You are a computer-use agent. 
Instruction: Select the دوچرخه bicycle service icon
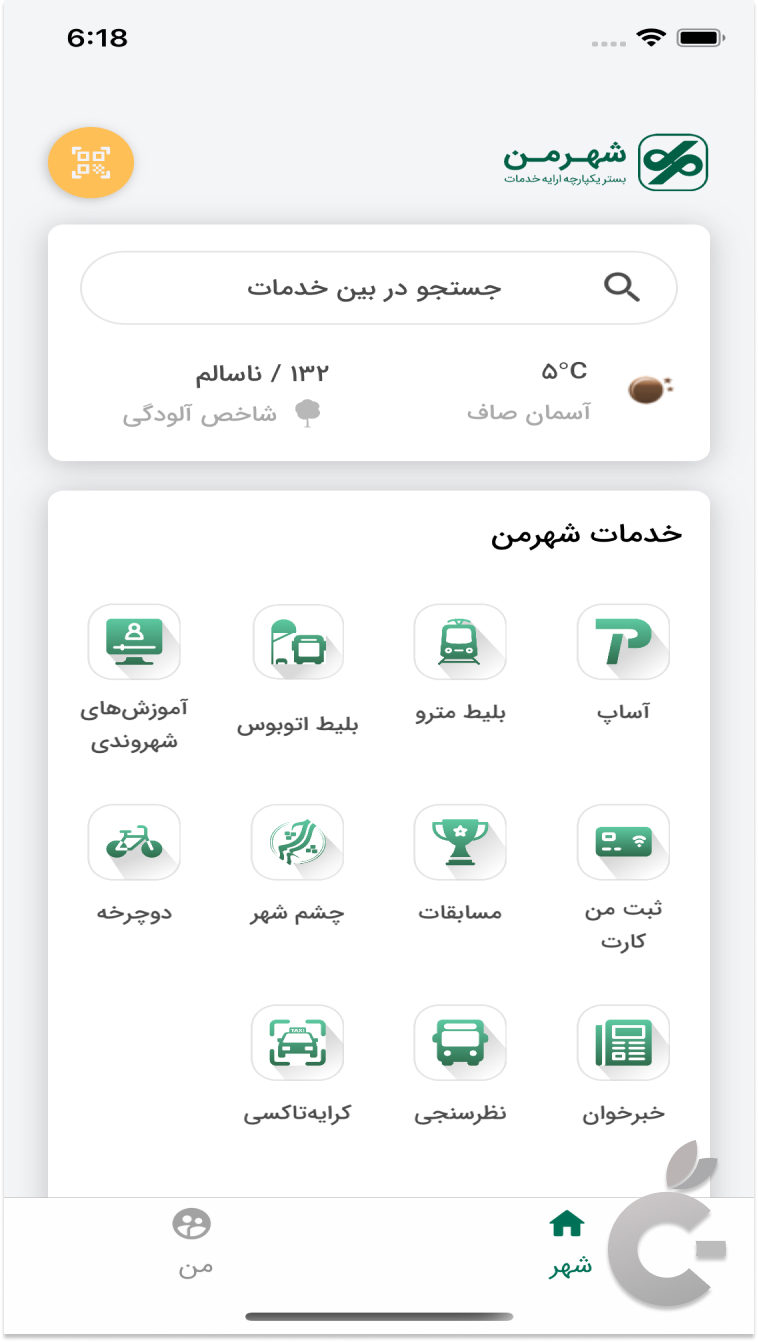(134, 842)
